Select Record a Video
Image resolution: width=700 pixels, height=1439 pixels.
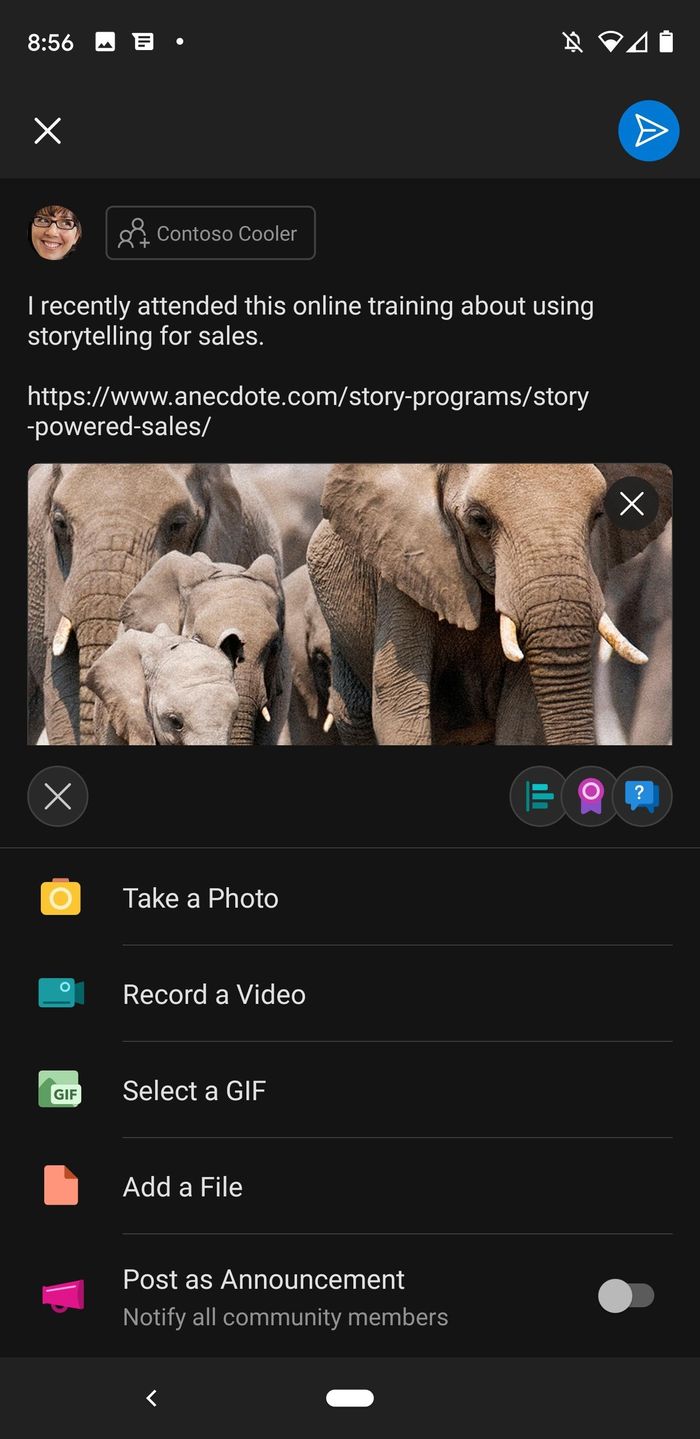click(x=214, y=994)
